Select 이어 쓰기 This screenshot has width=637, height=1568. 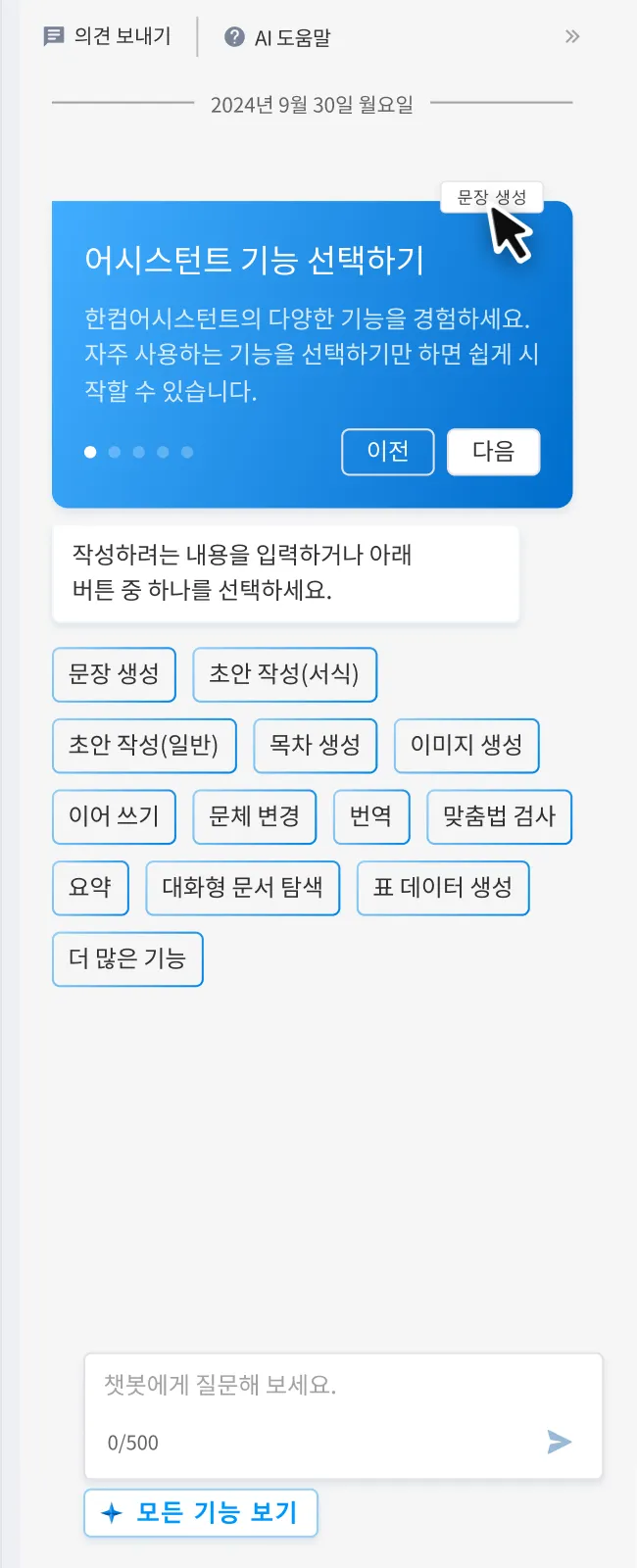click(x=114, y=816)
